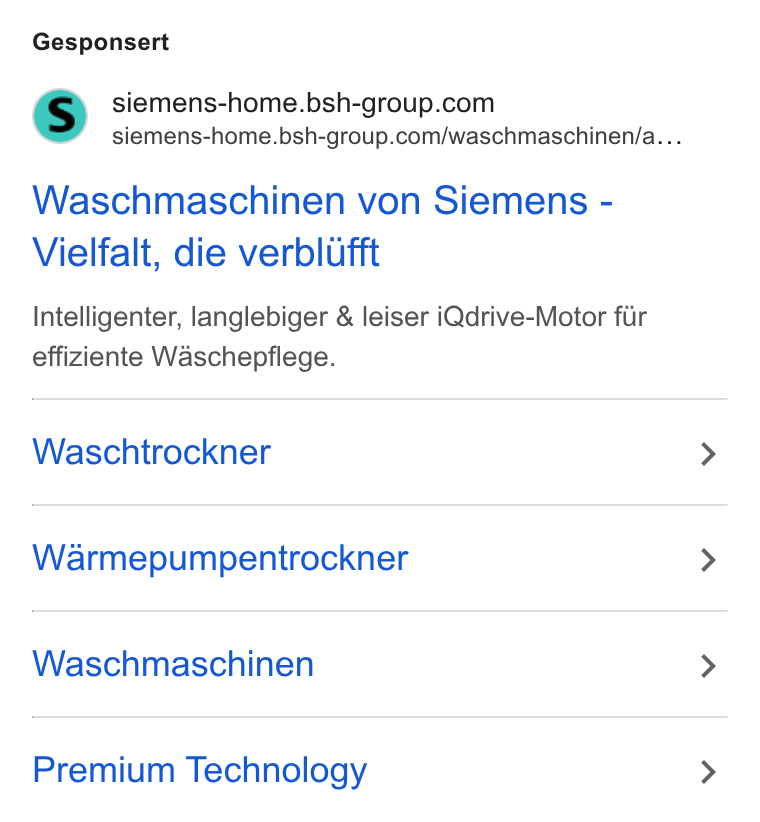Open the Waschtrockner sitelink
This screenshot has width=760, height=822.
[x=379, y=452]
